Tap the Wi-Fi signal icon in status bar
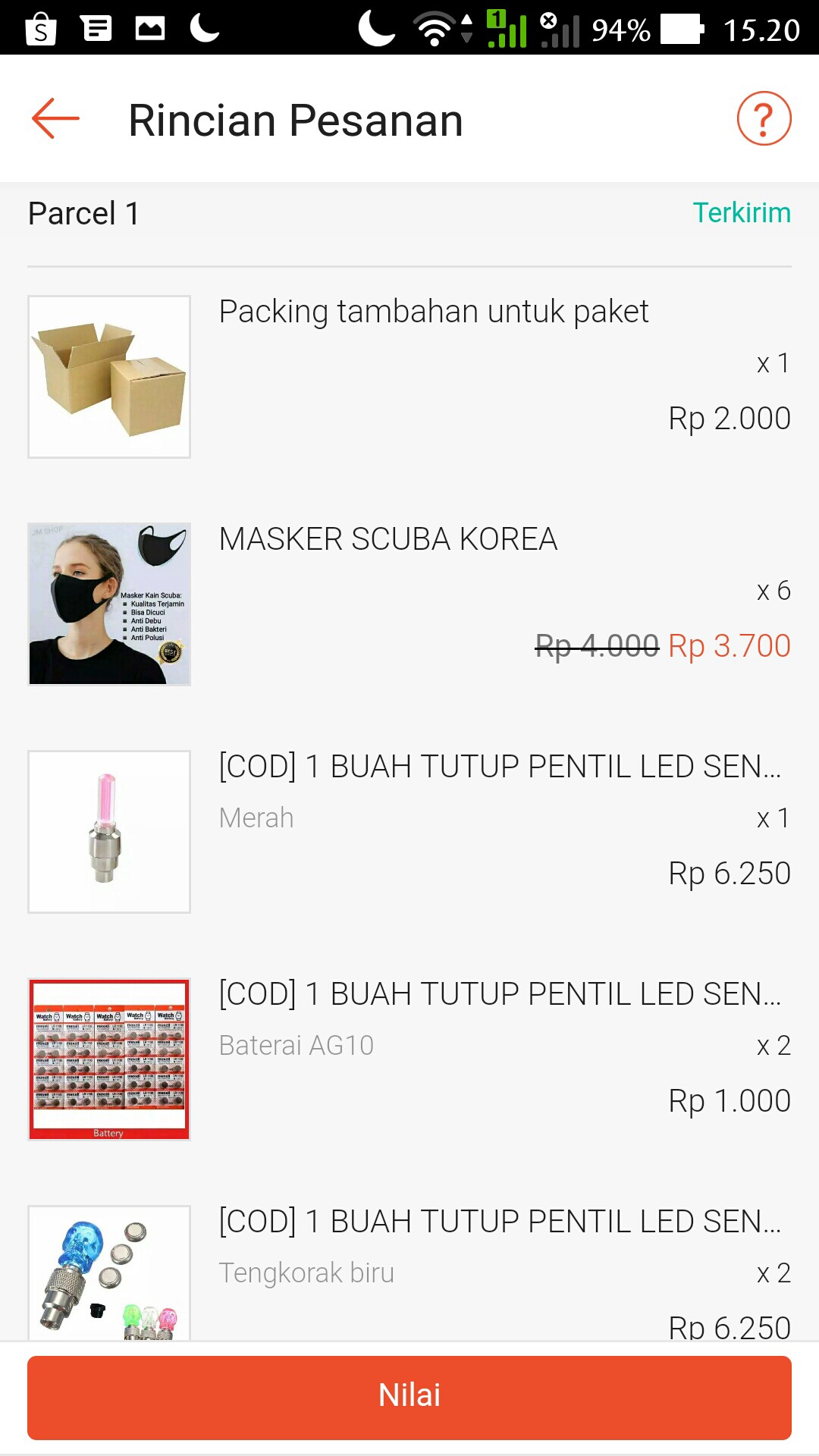This screenshot has width=819, height=1456. (x=433, y=30)
